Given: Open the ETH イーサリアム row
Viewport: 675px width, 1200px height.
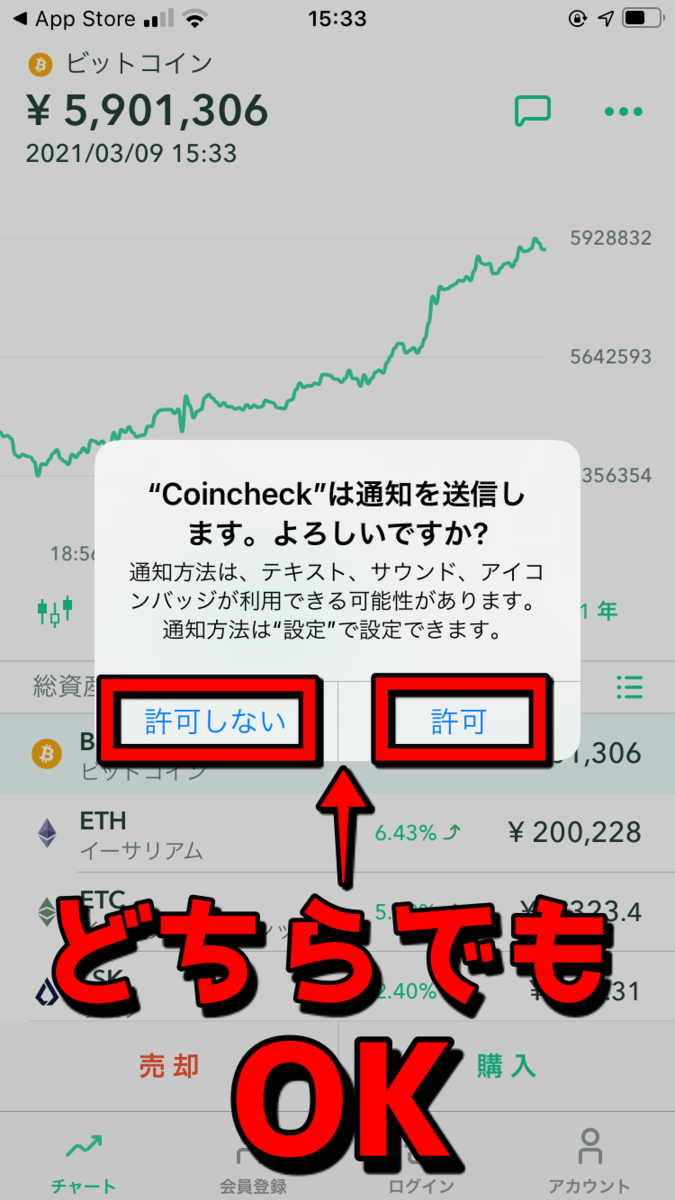Looking at the screenshot, I should pos(337,834).
